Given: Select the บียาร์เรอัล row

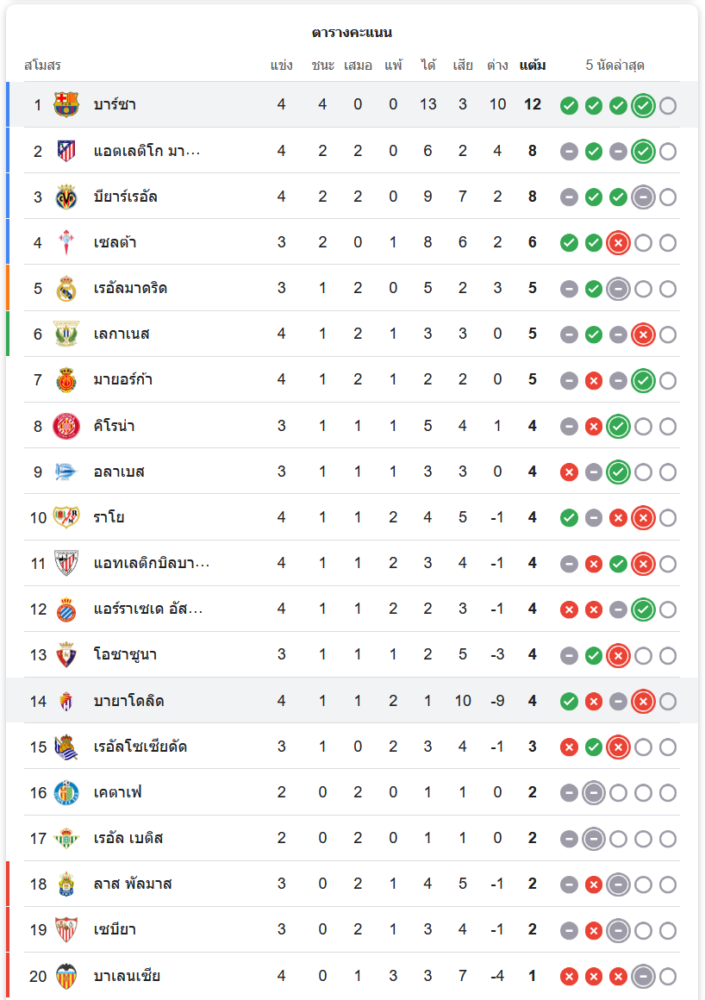Looking at the screenshot, I should 125,197.
